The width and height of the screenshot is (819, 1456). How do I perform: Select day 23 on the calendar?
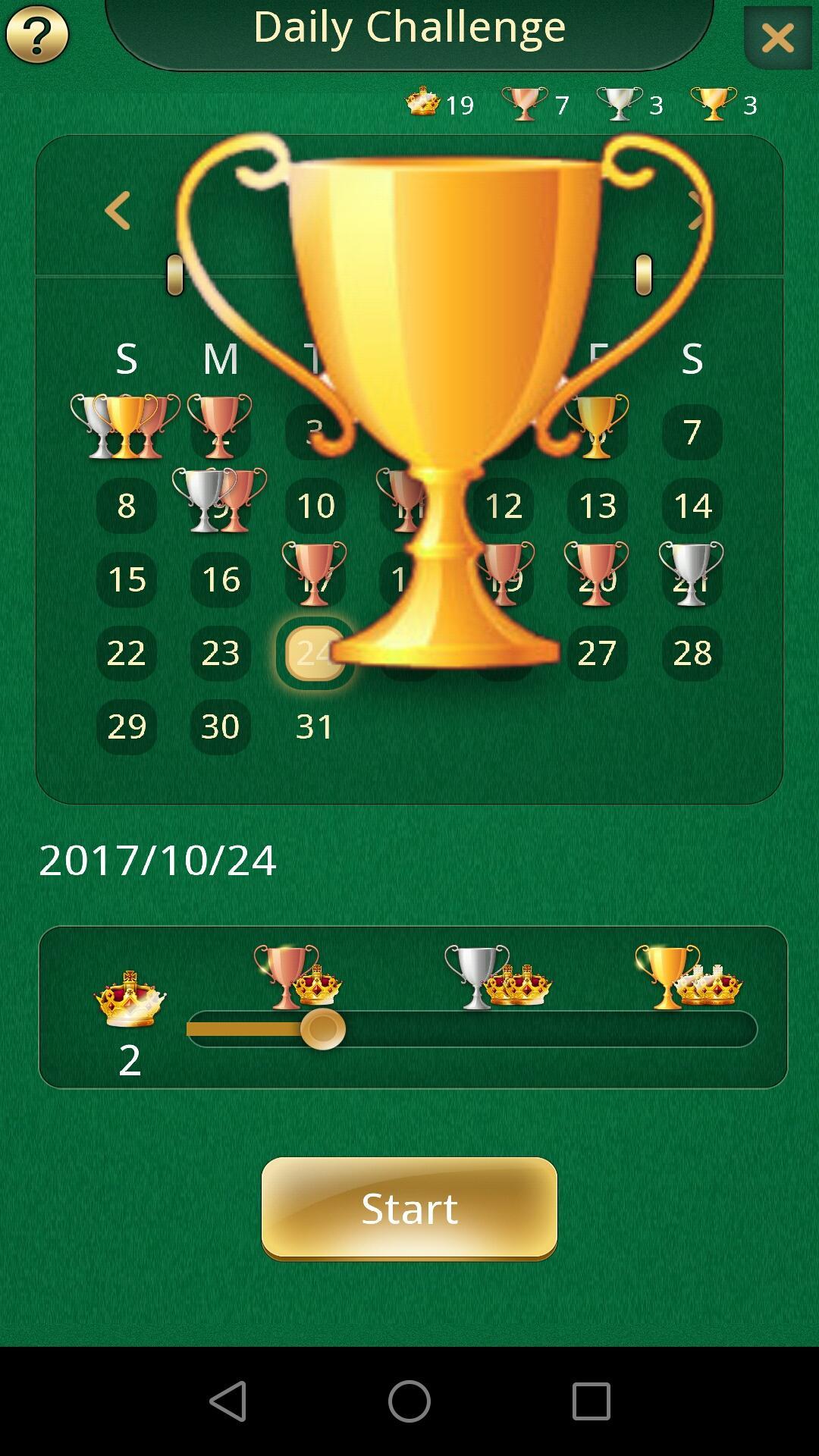click(221, 652)
